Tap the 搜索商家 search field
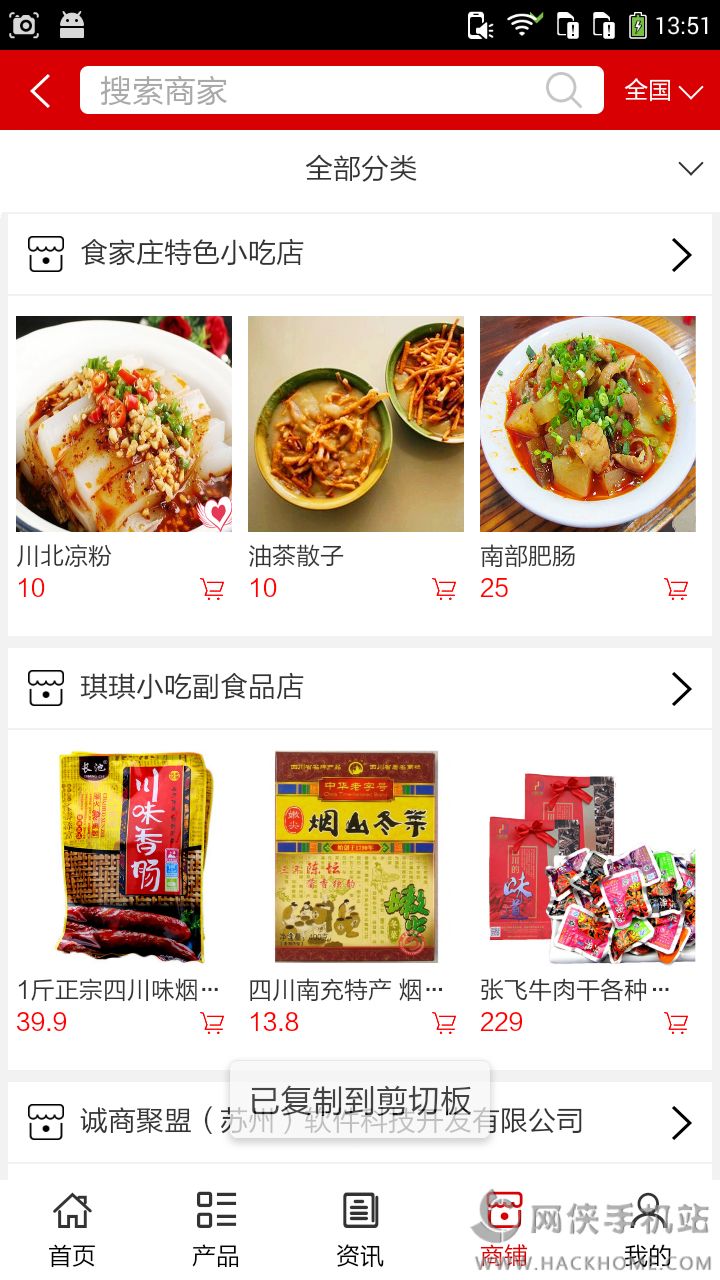The height and width of the screenshot is (1280, 720). (x=320, y=91)
